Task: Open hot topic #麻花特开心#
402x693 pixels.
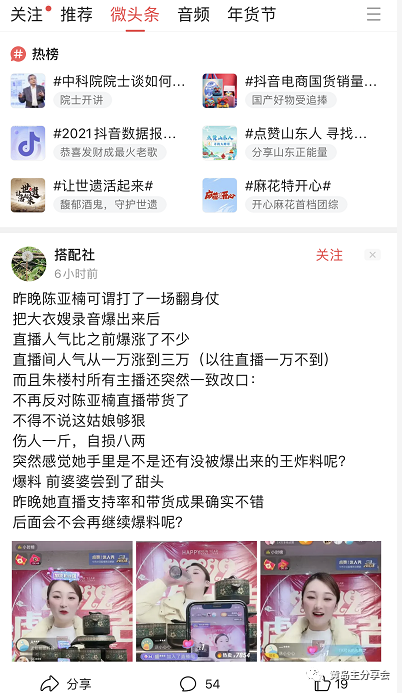Action: click(x=275, y=195)
